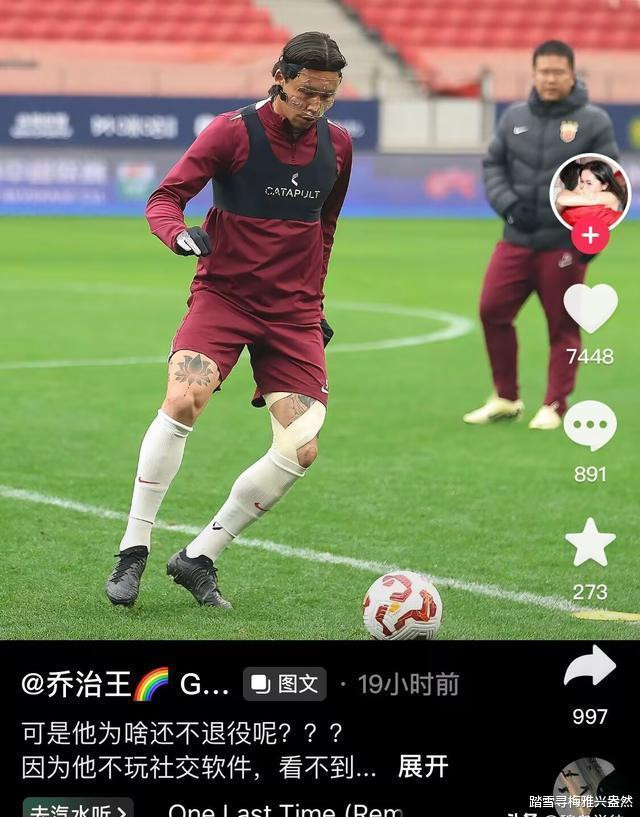
Task: Open the spinning music disc
Action: 585,790
